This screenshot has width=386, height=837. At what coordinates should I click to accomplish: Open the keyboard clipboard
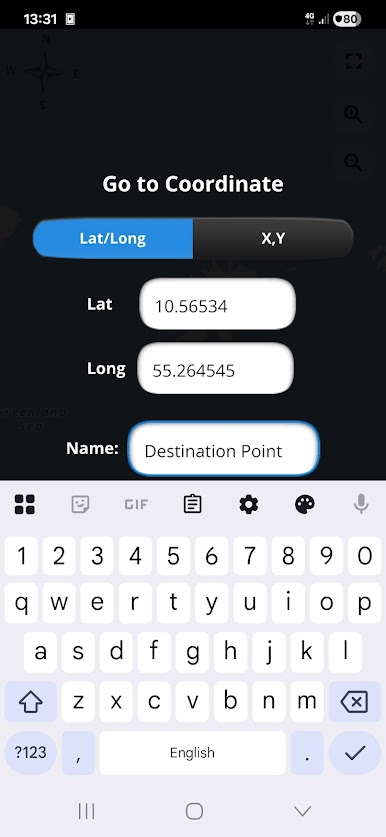pos(192,504)
